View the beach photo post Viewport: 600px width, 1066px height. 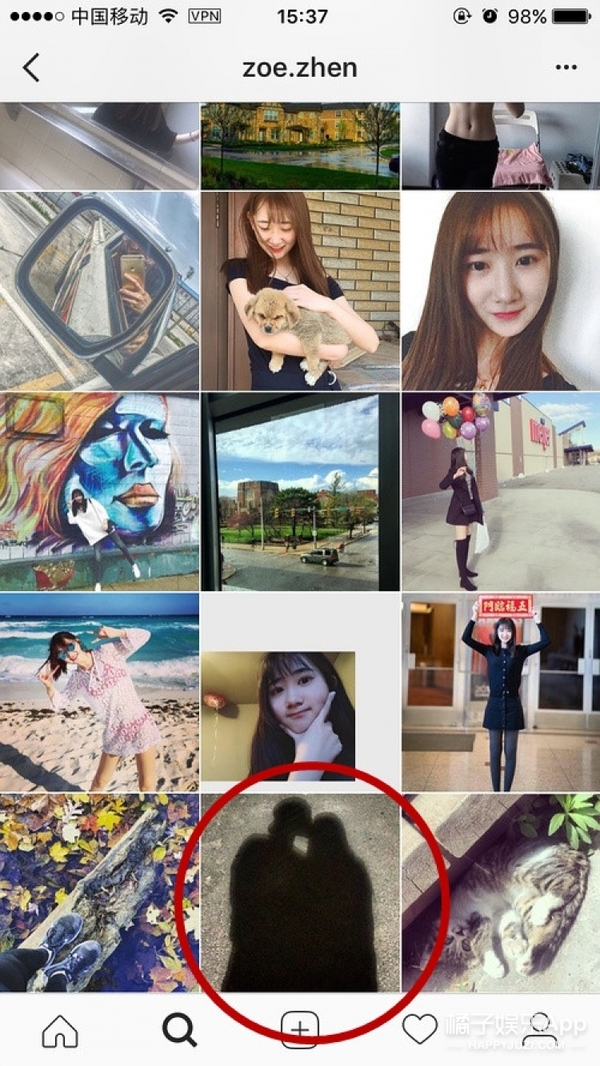click(x=99, y=691)
